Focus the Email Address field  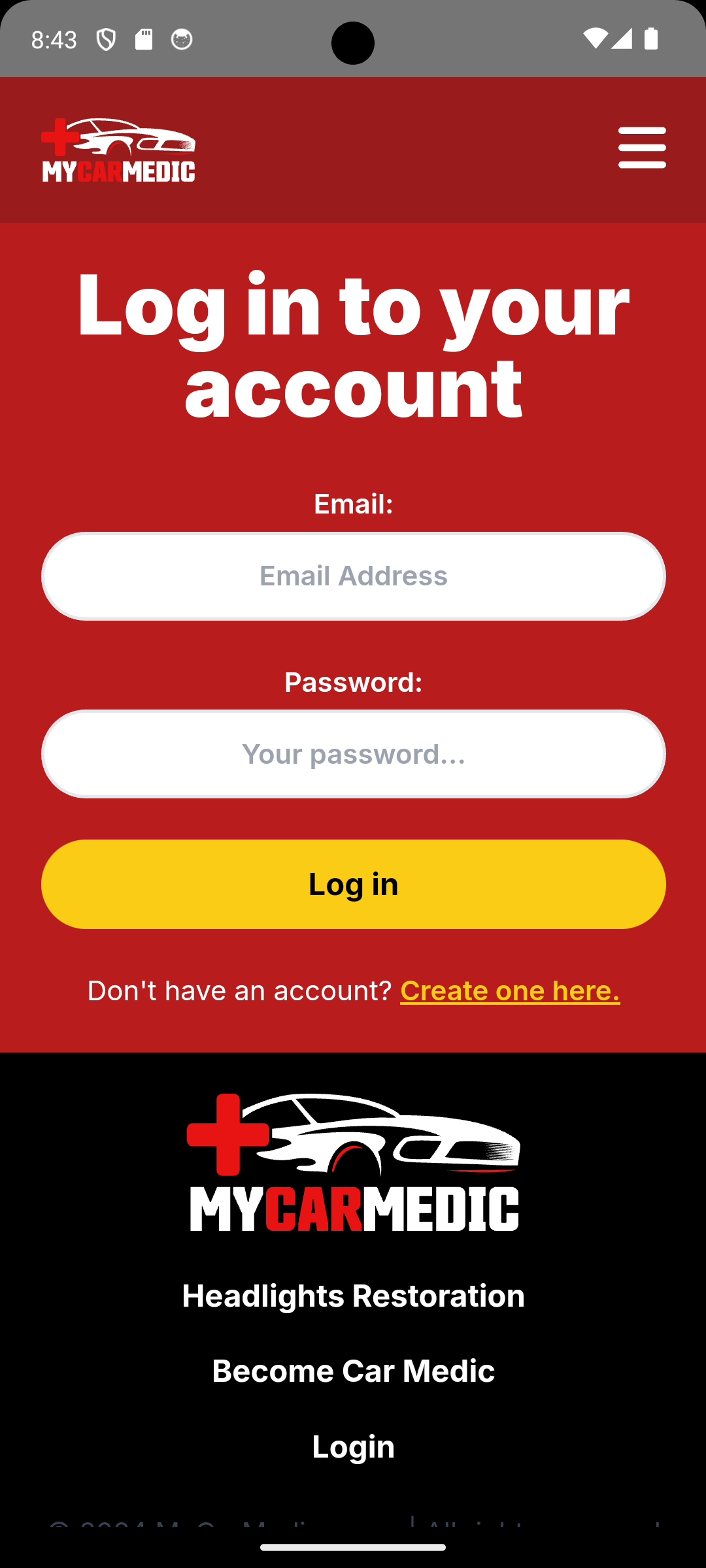[x=353, y=576]
